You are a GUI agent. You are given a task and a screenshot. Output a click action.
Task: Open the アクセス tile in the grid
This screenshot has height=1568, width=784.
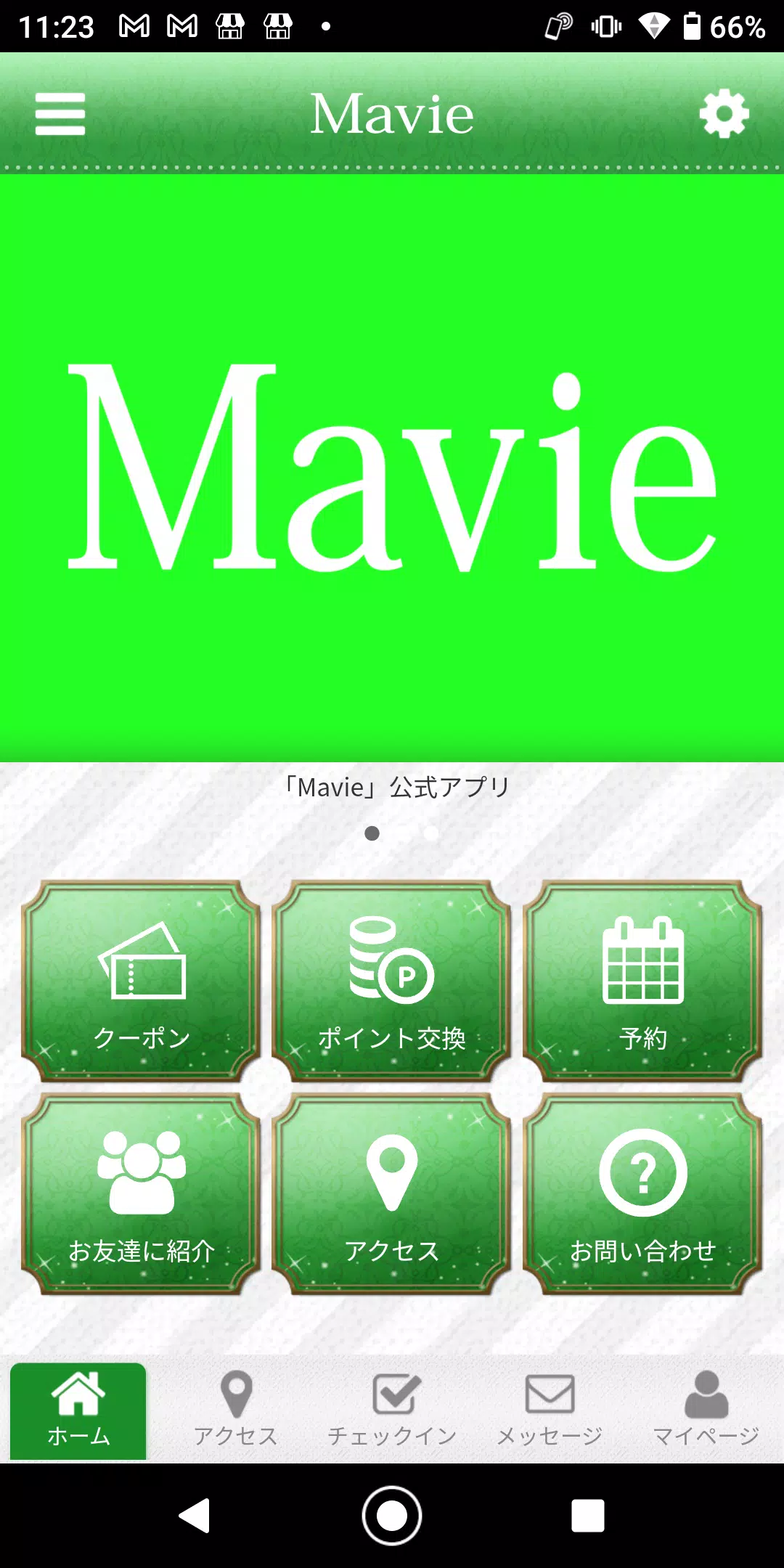point(392,1194)
